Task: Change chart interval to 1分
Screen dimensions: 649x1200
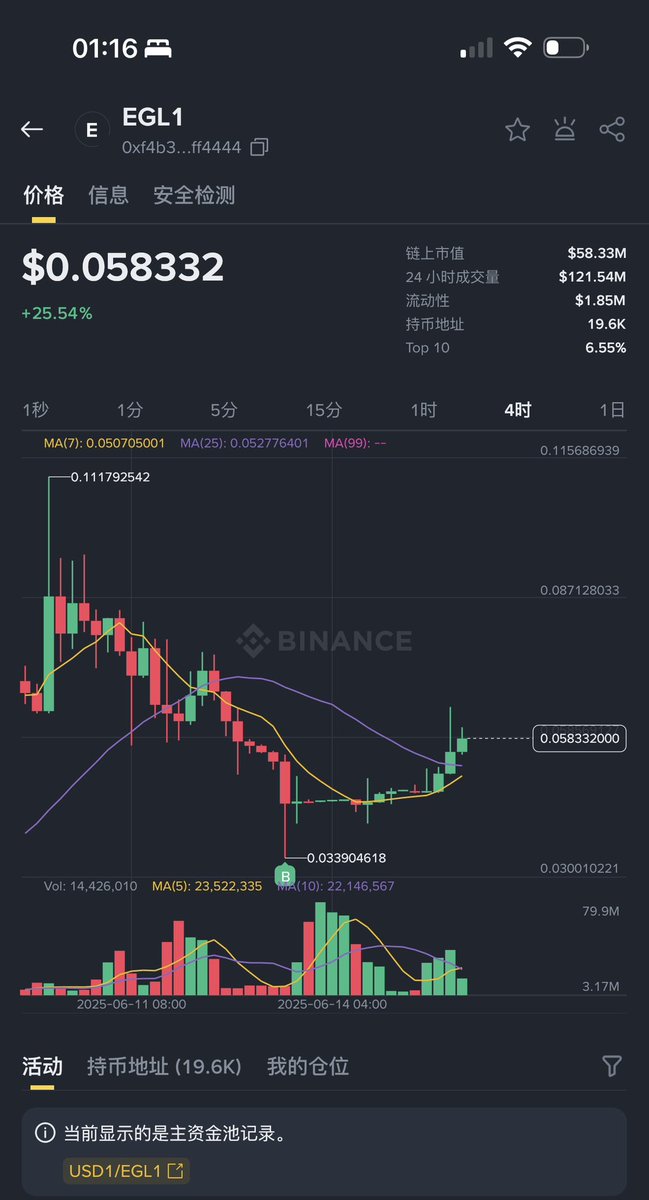Action: click(x=130, y=410)
